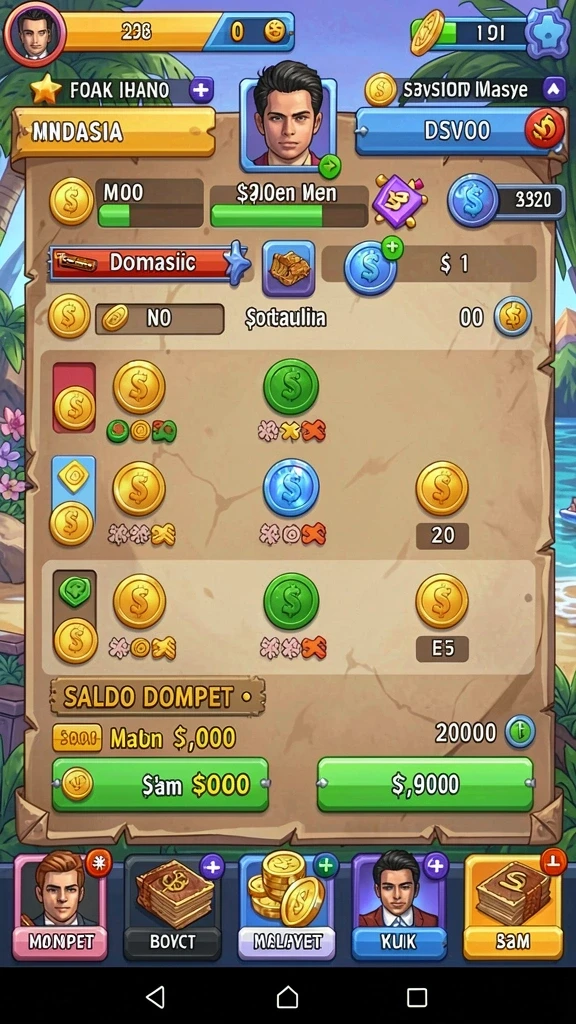Tap the gold coin above the E5 label

442,601
